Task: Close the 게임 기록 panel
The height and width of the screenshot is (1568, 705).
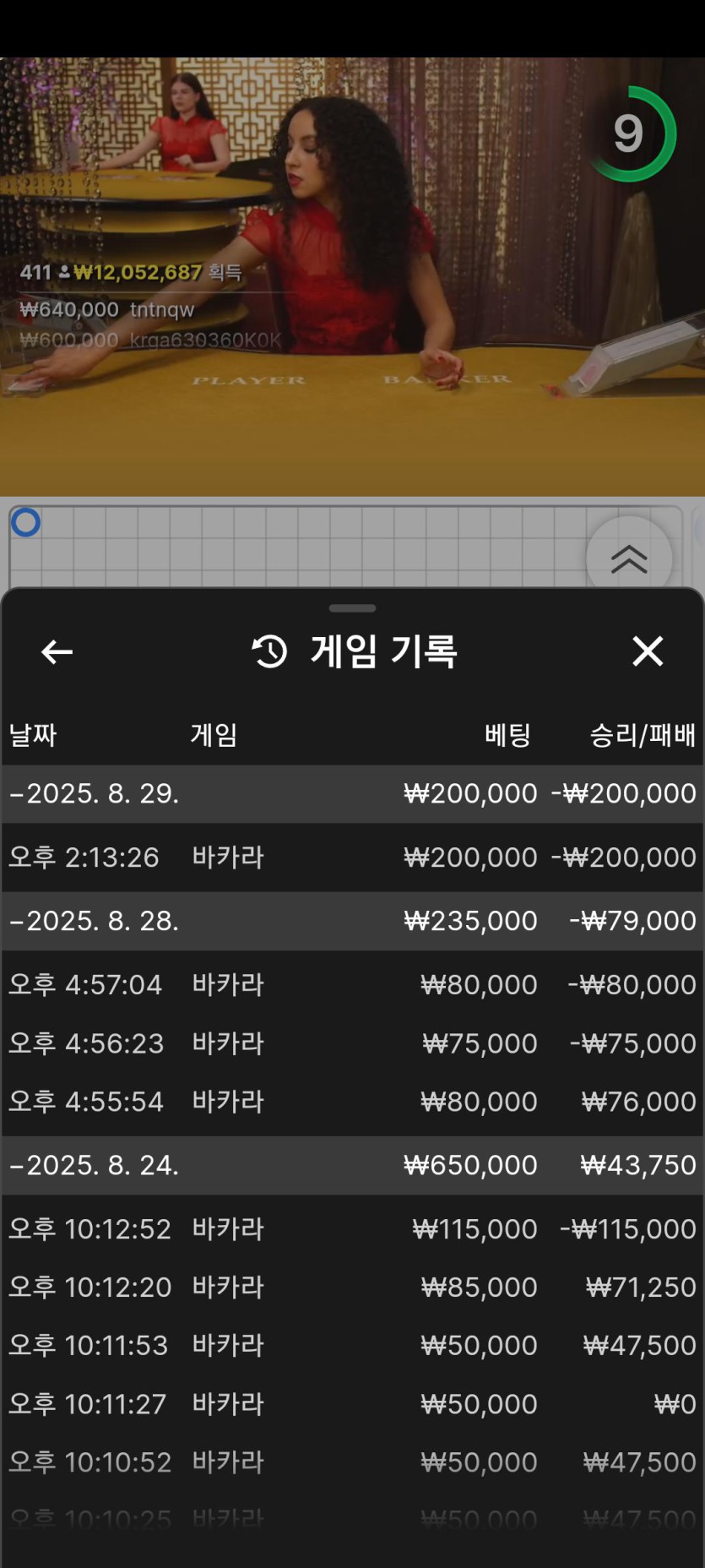Action: point(648,651)
